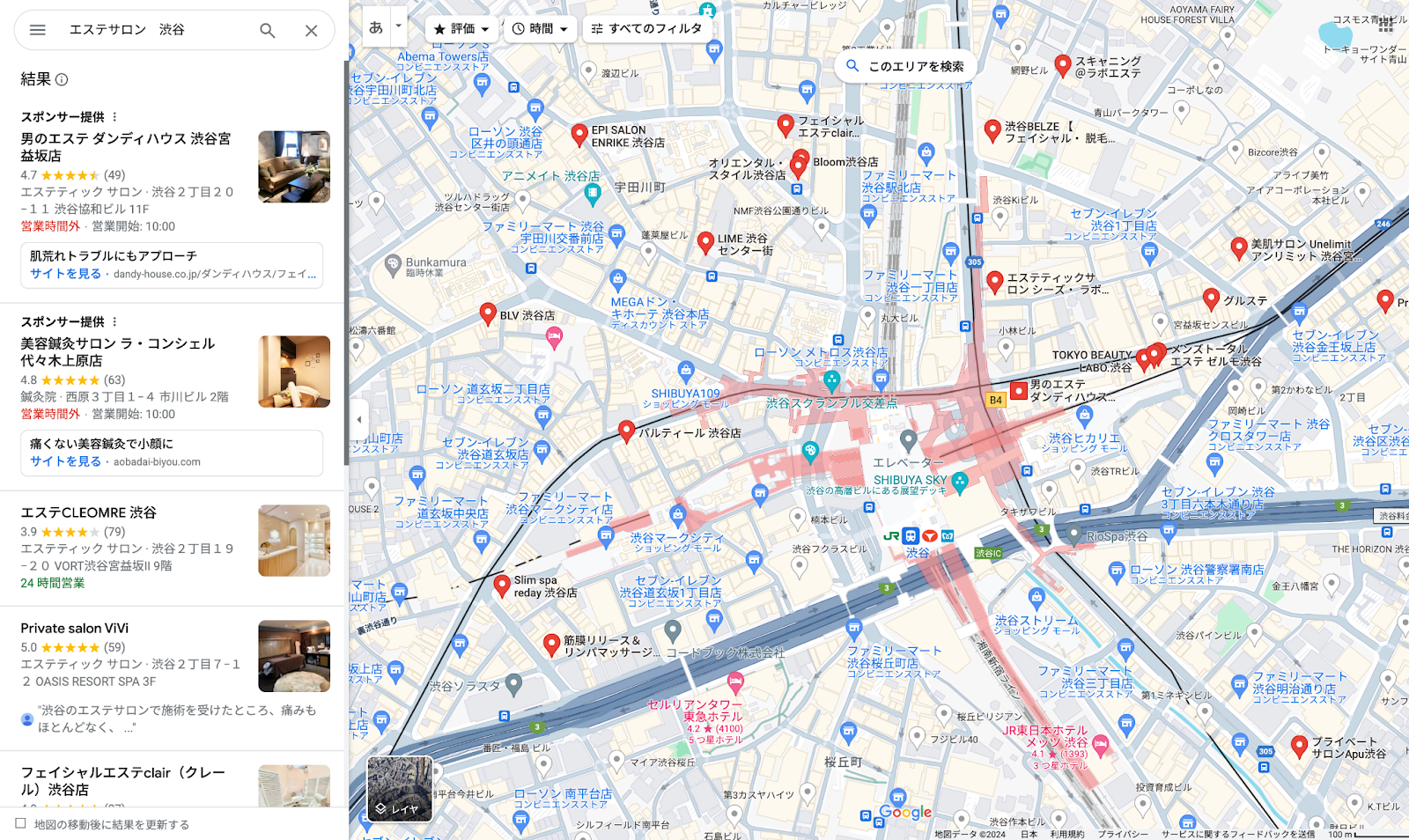The width and height of the screenshot is (1409, 840).
Task: Open すべてのフィルタ all filters
Action: tap(646, 29)
